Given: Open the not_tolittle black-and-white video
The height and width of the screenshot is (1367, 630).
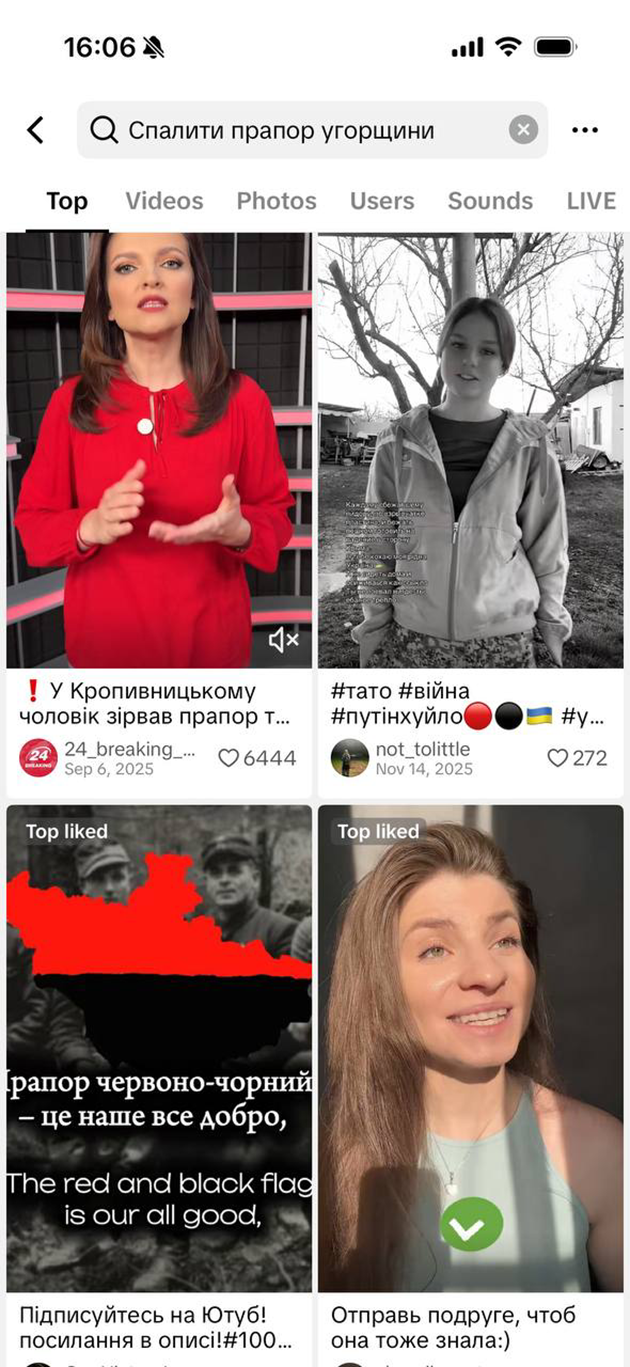Looking at the screenshot, I should click(470, 450).
